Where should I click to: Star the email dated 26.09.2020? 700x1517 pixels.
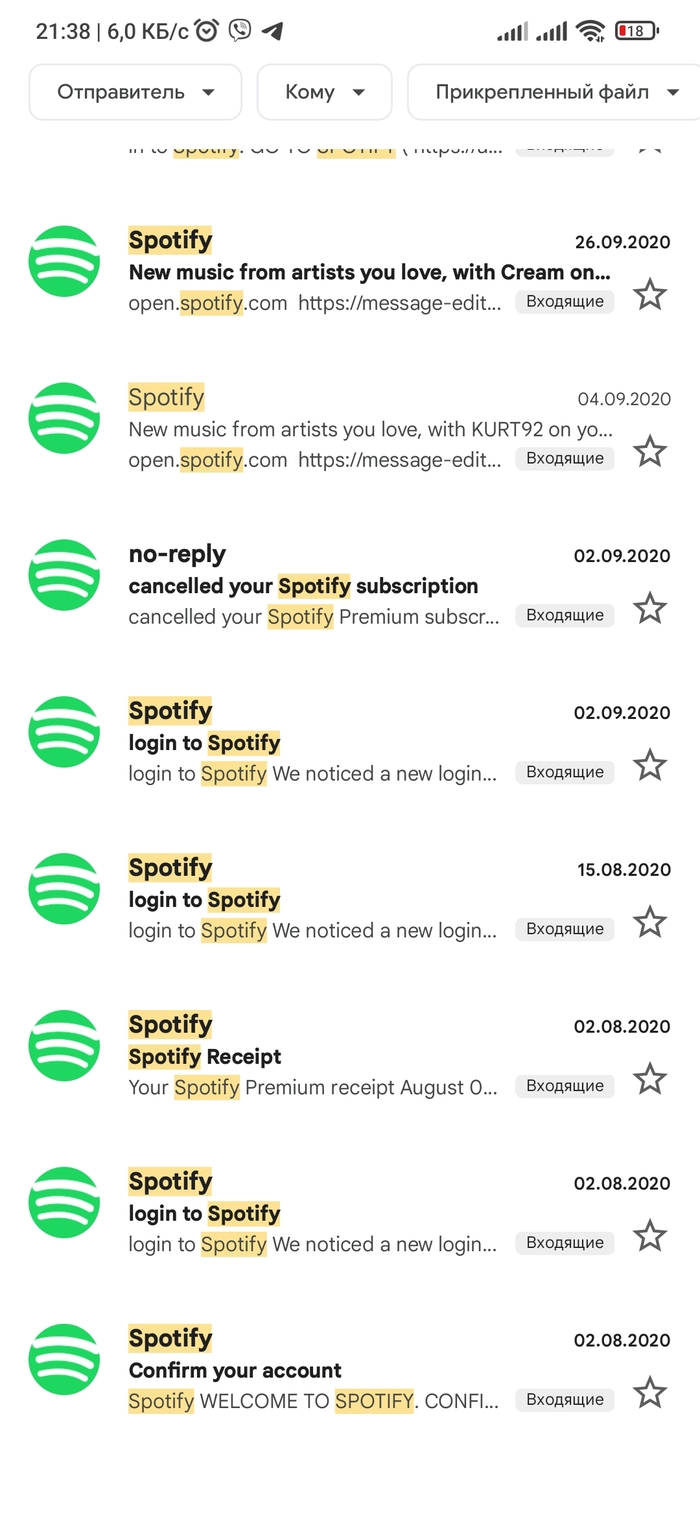point(650,295)
